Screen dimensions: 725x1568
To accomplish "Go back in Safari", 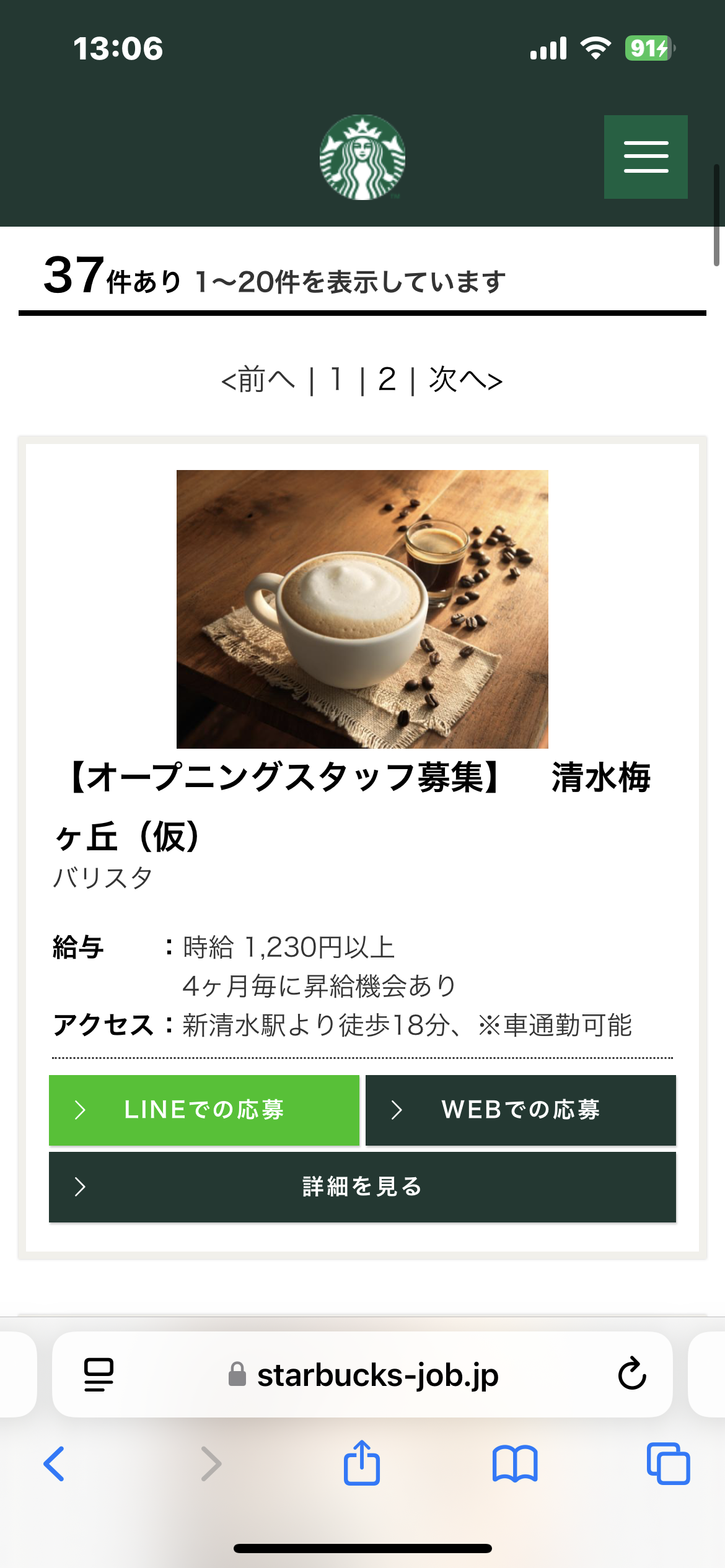I will [54, 1464].
